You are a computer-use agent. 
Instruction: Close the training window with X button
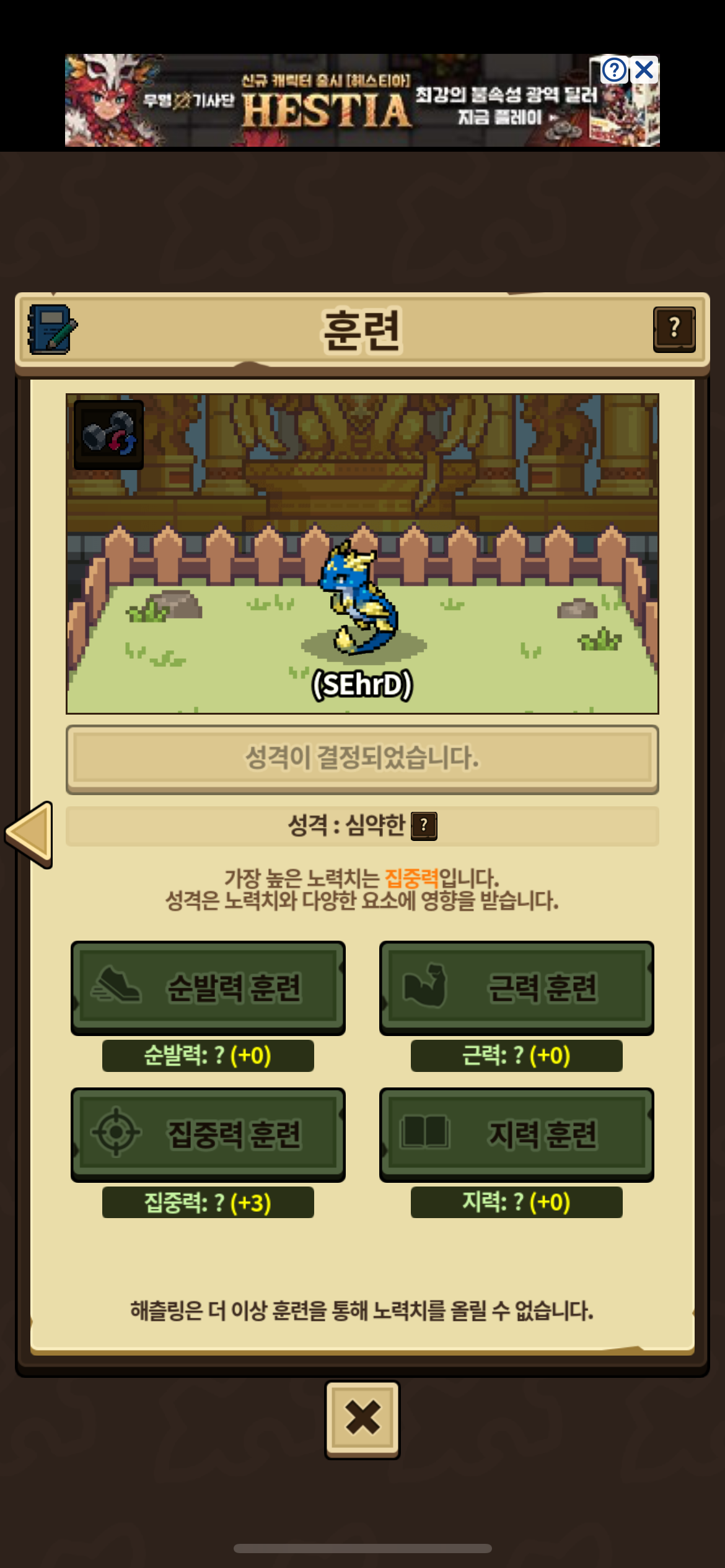[x=362, y=1419]
